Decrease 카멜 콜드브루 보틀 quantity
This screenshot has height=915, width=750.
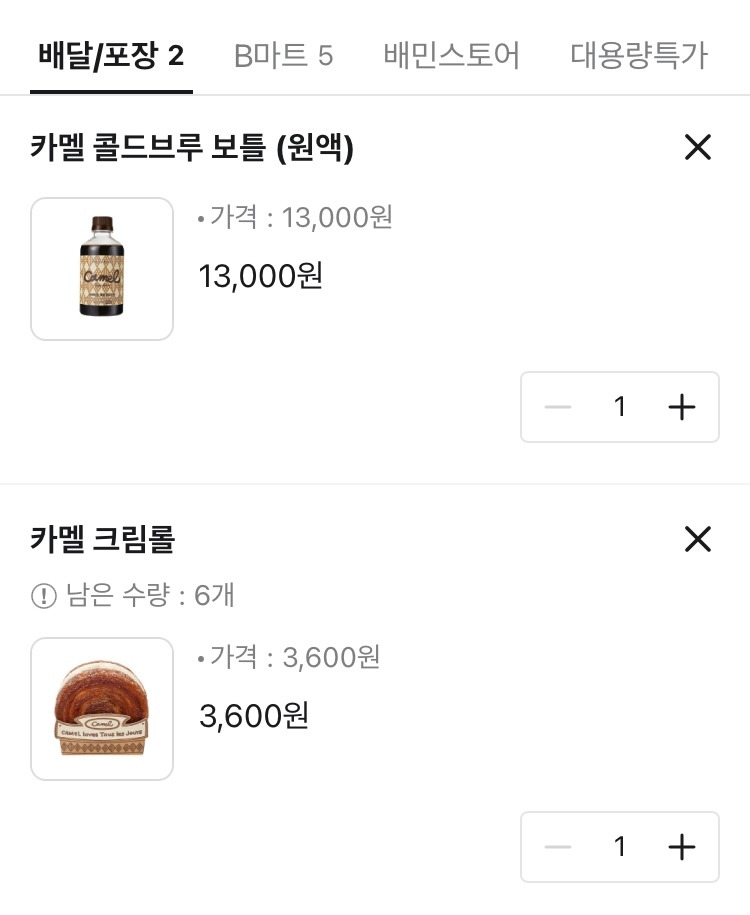pyautogui.click(x=558, y=407)
